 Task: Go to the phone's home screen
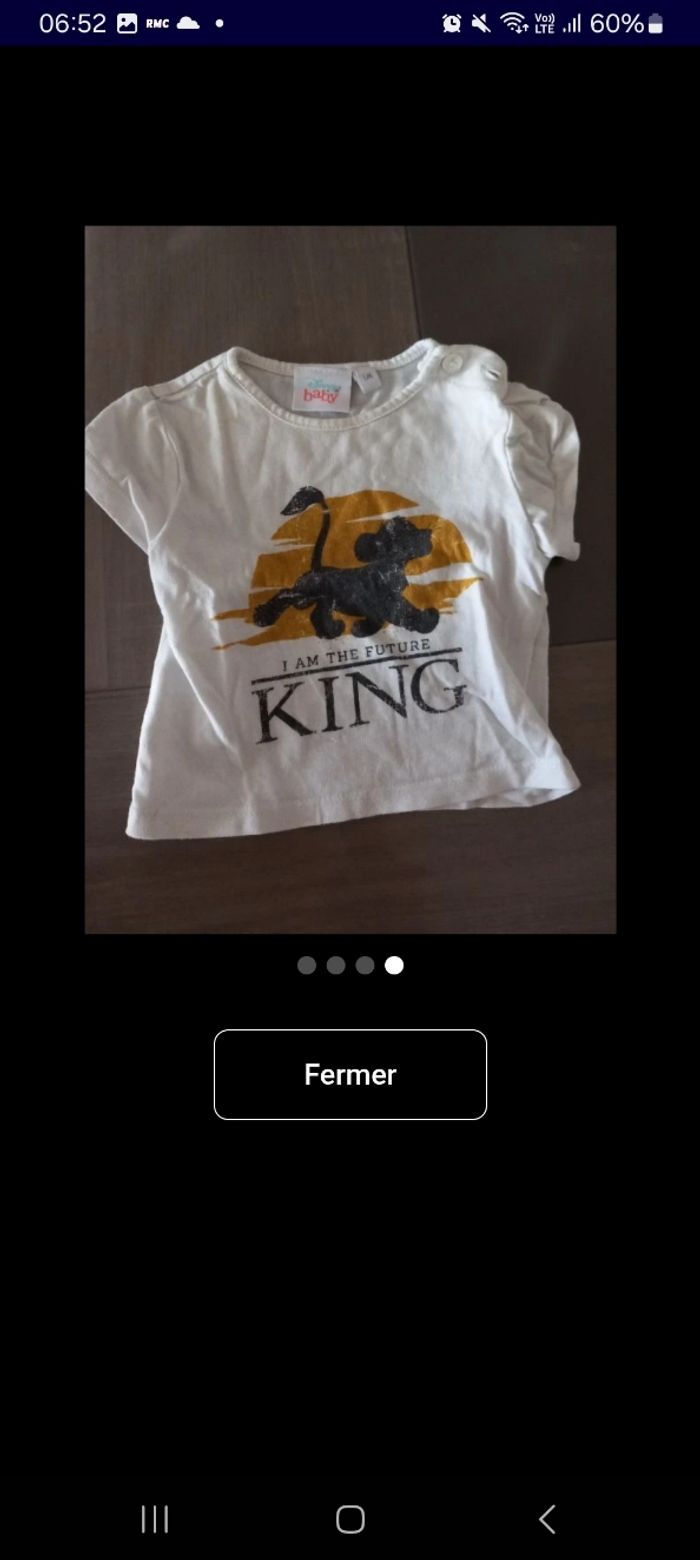[350, 1519]
